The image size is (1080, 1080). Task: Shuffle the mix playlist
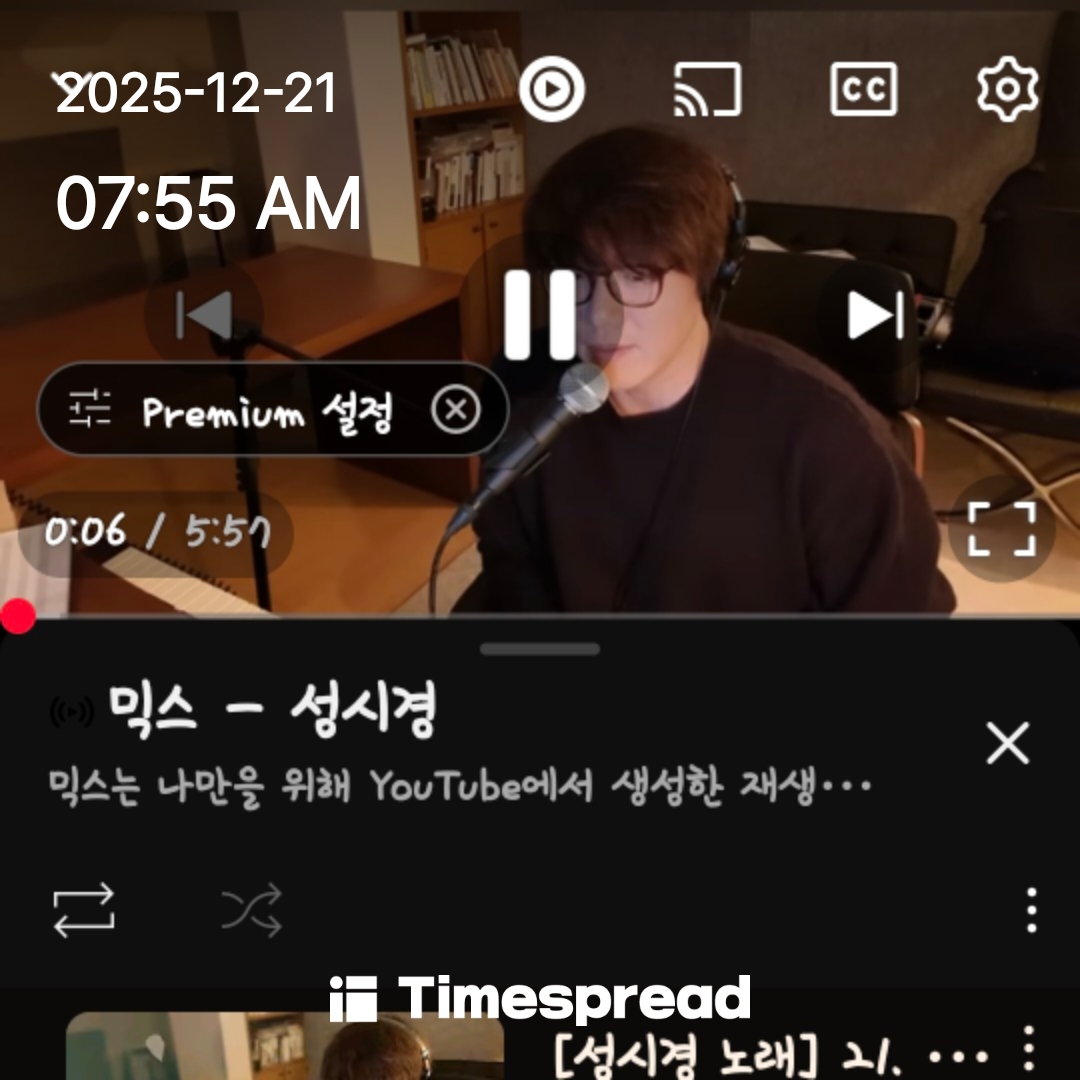click(251, 911)
